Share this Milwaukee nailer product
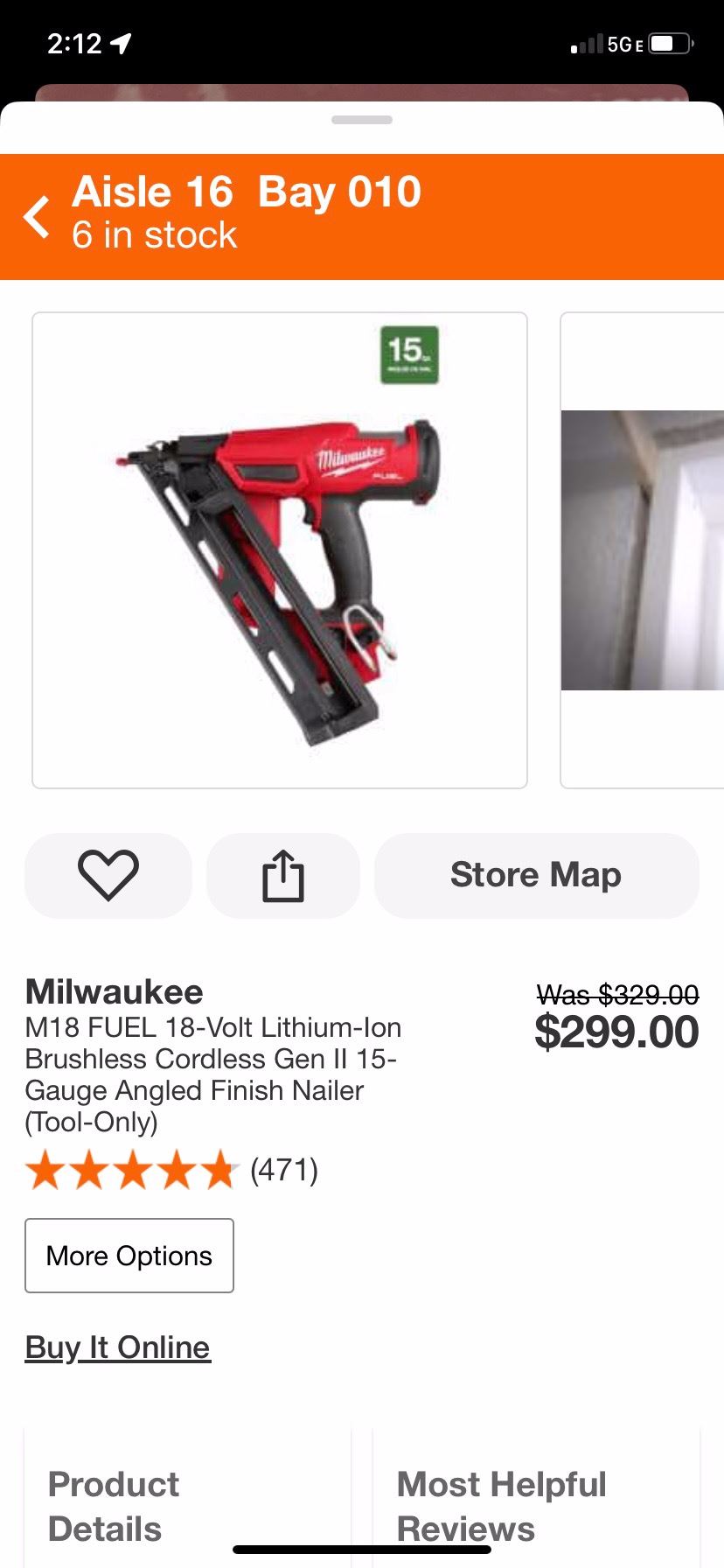 pos(282,875)
